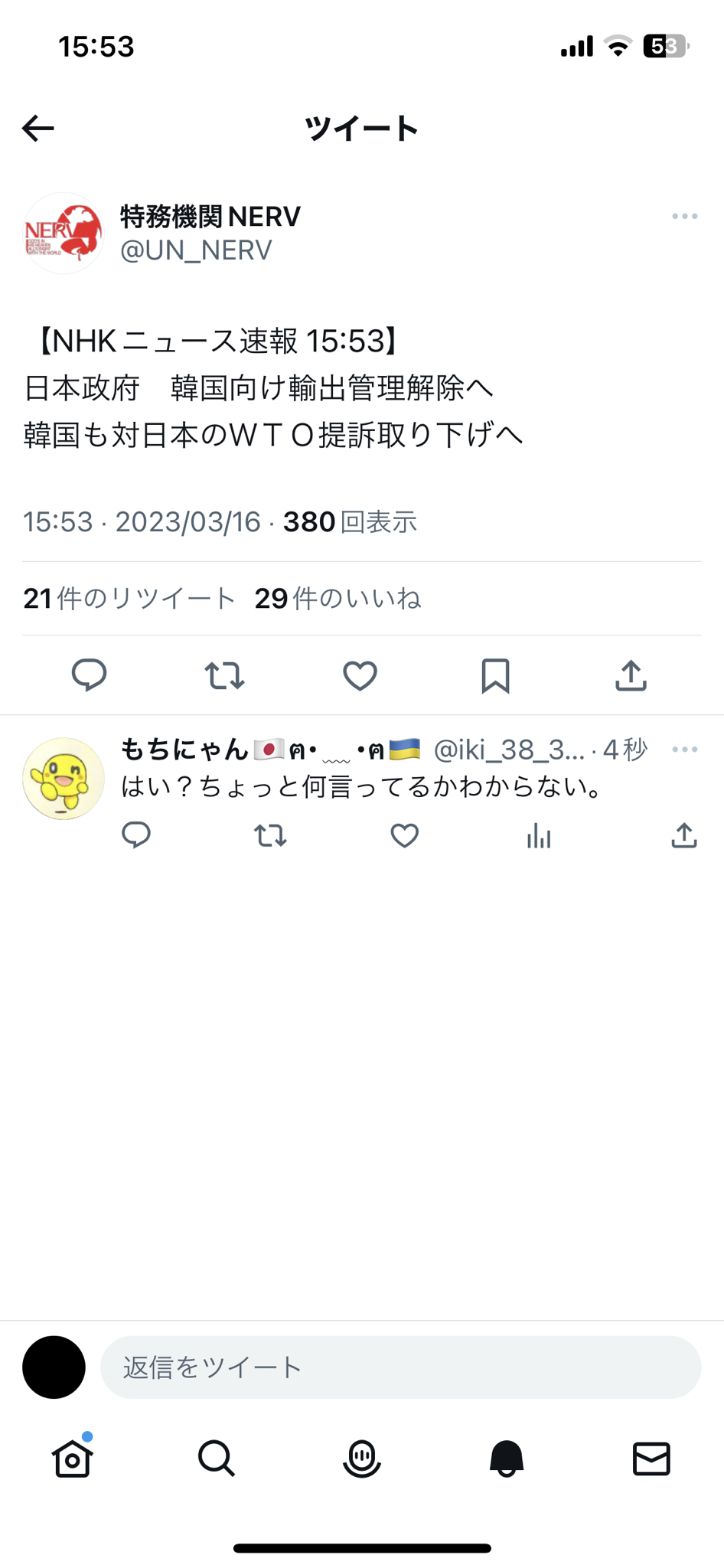The image size is (724, 1568).
Task: View the list of 29 likes
Action: pos(338,598)
